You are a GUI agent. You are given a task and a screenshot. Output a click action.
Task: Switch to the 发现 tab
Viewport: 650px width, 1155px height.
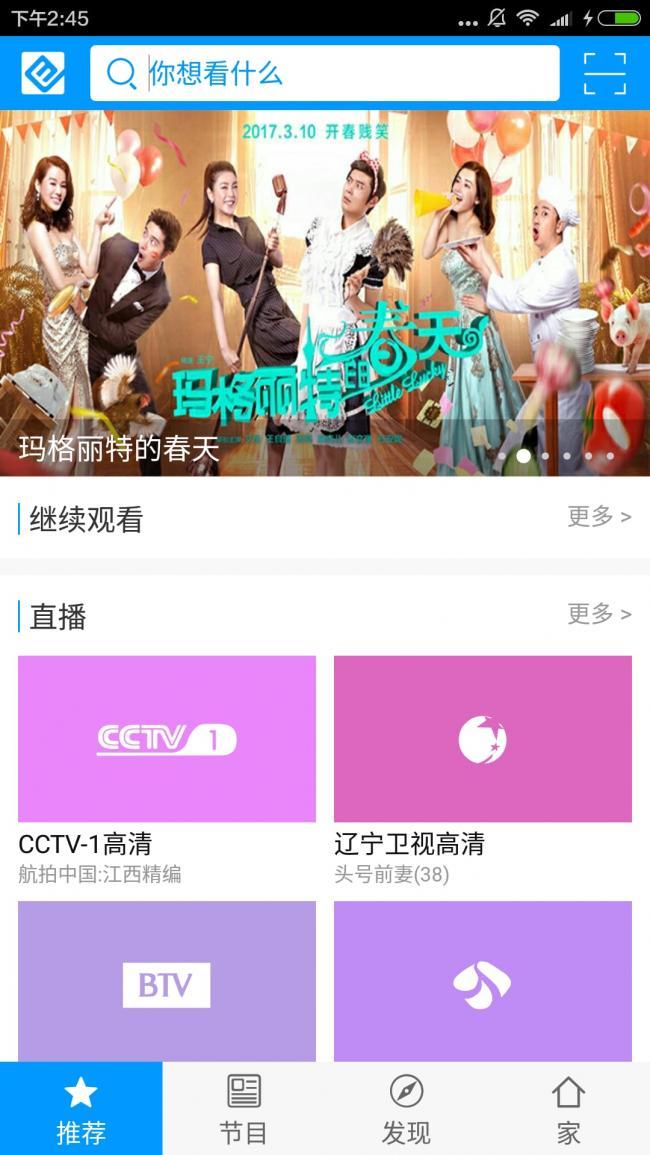coord(406,1109)
